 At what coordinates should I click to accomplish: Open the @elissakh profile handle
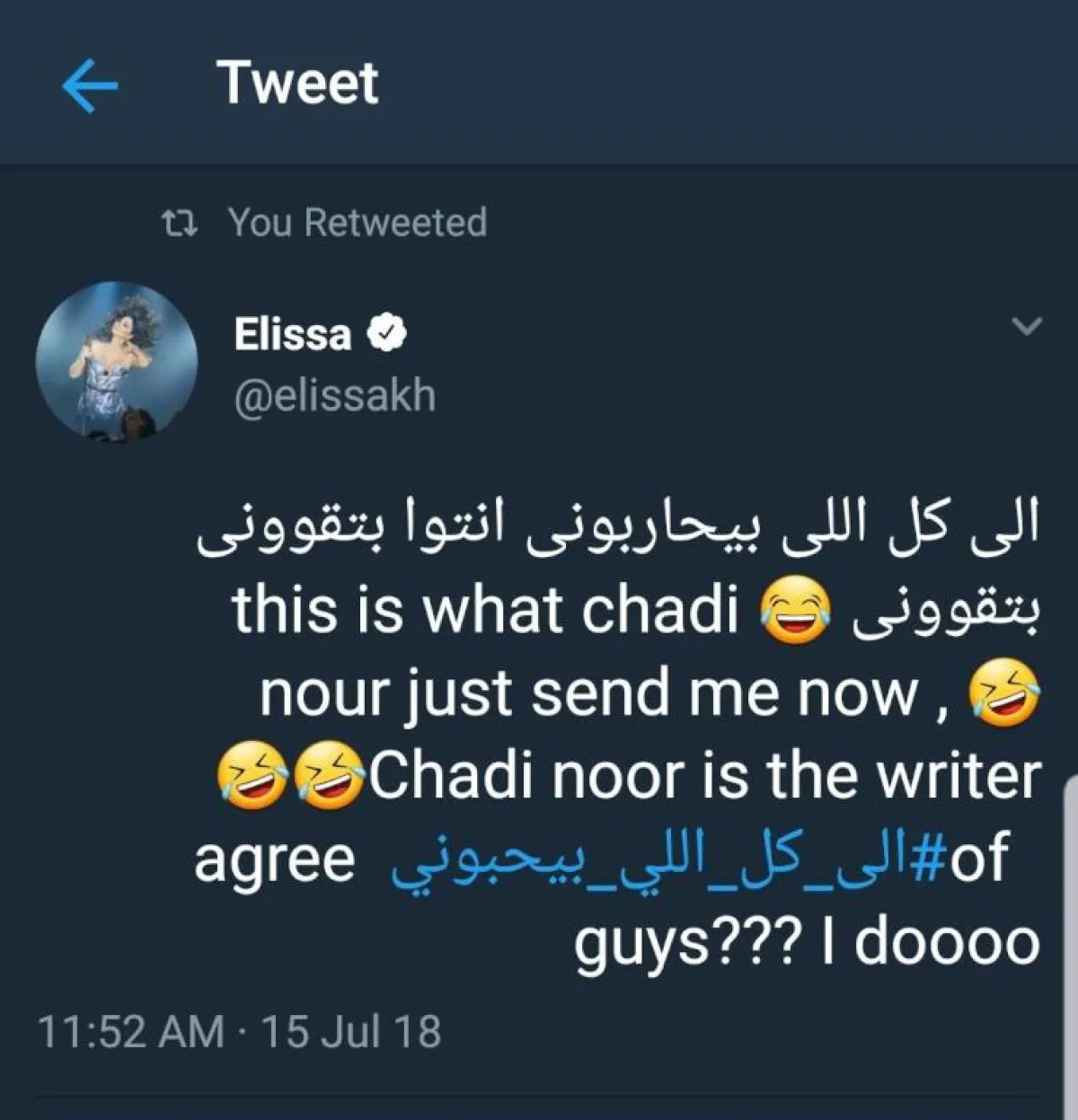click(x=334, y=396)
